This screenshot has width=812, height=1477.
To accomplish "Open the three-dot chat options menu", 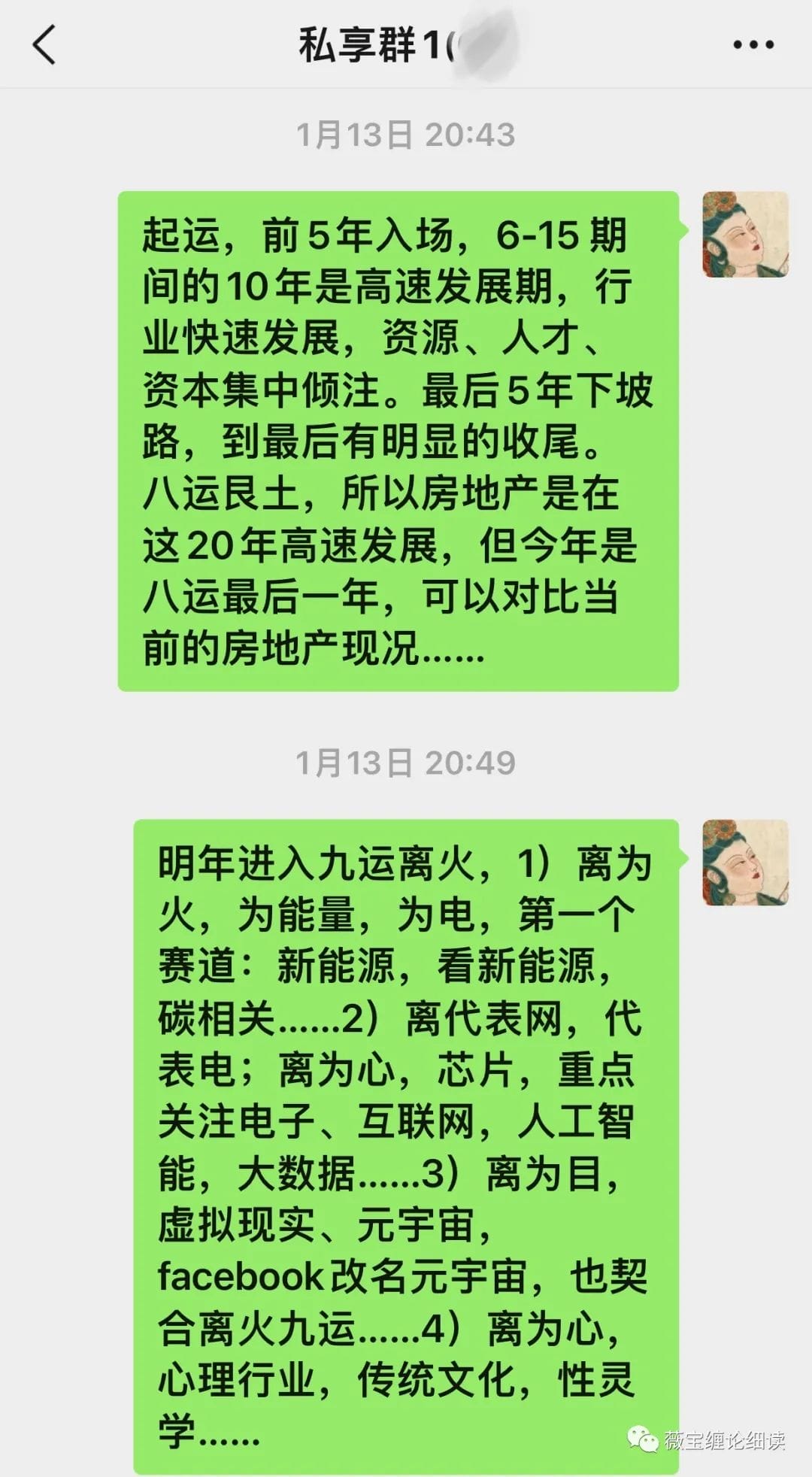I will pos(753,45).
